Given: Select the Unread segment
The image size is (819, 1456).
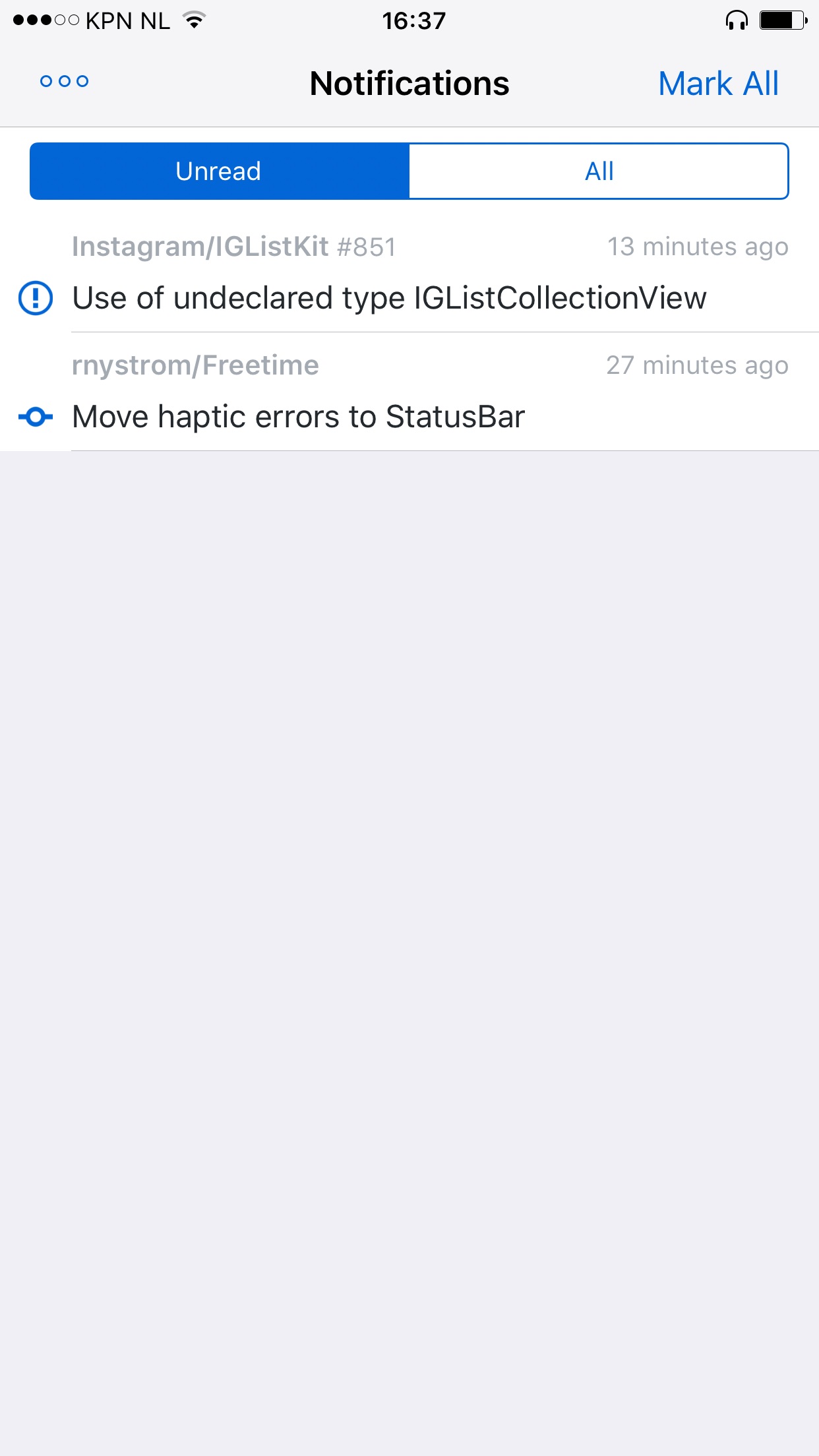Looking at the screenshot, I should tap(220, 171).
